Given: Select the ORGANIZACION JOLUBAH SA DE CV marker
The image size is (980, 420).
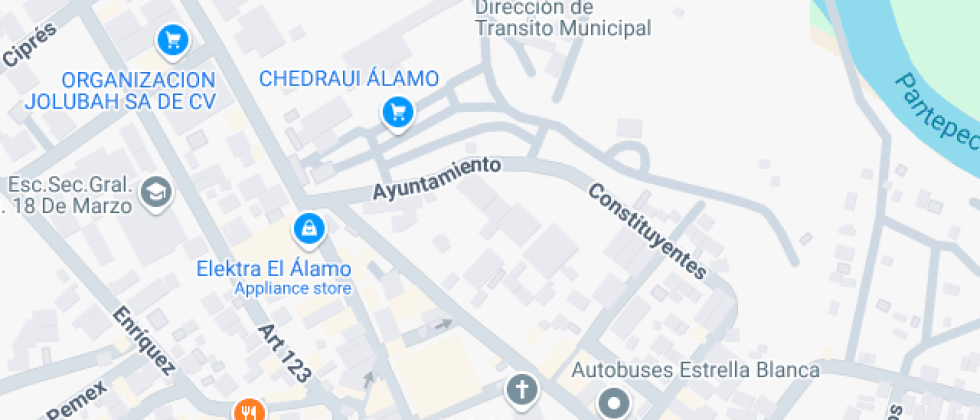Looking at the screenshot, I should (174, 41).
